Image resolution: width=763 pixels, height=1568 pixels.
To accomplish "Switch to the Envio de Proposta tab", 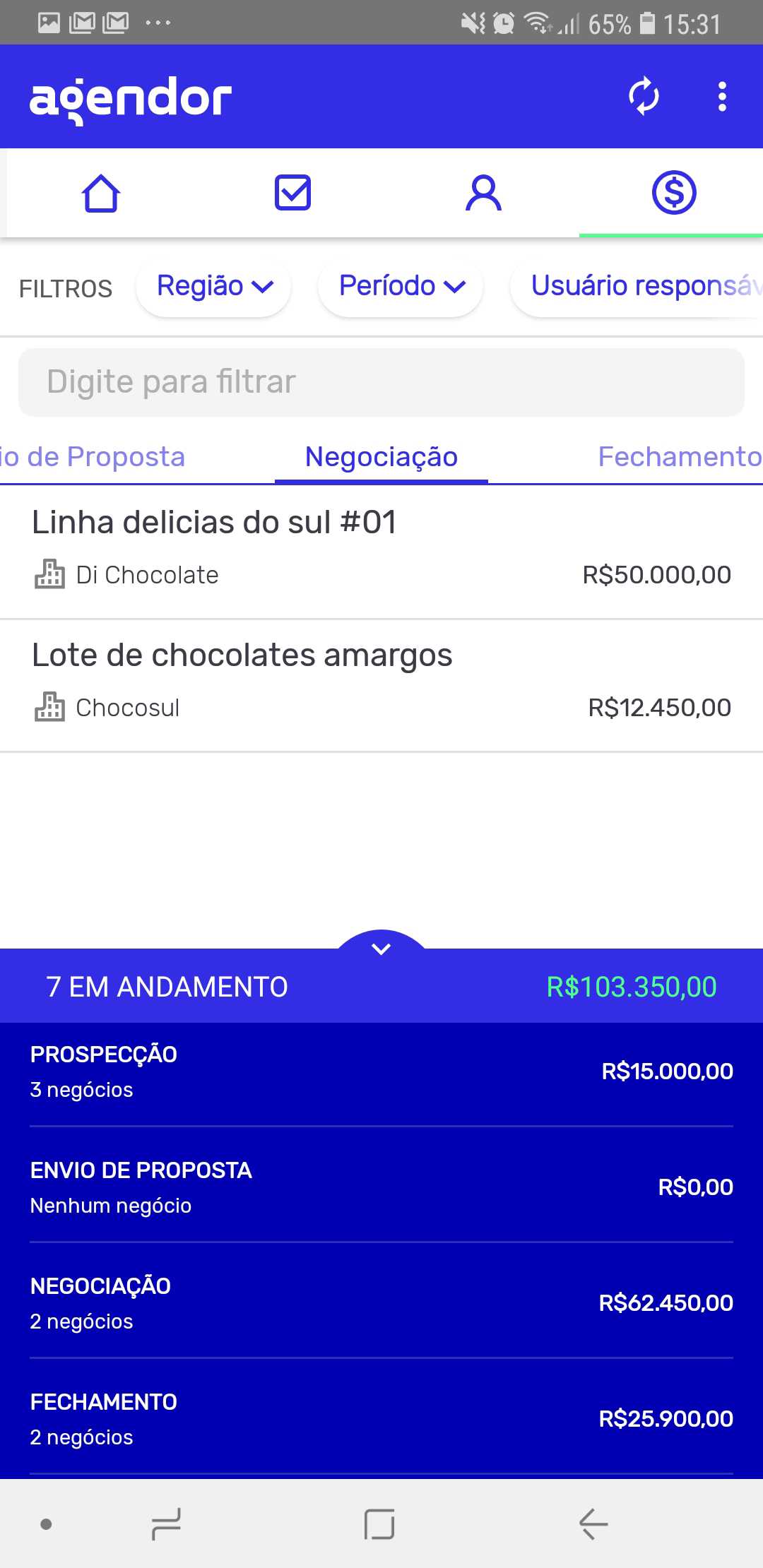I will pyautogui.click(x=93, y=457).
